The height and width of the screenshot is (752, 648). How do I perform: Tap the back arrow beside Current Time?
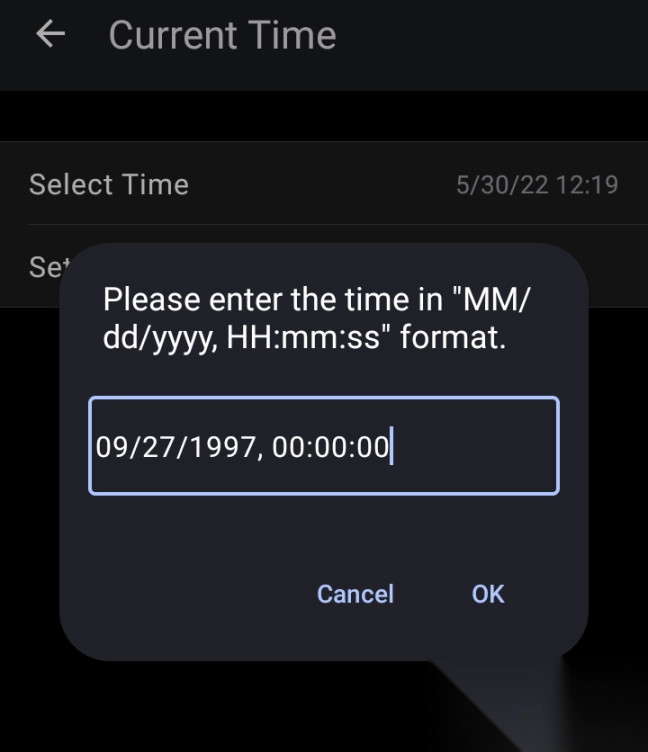coord(50,34)
